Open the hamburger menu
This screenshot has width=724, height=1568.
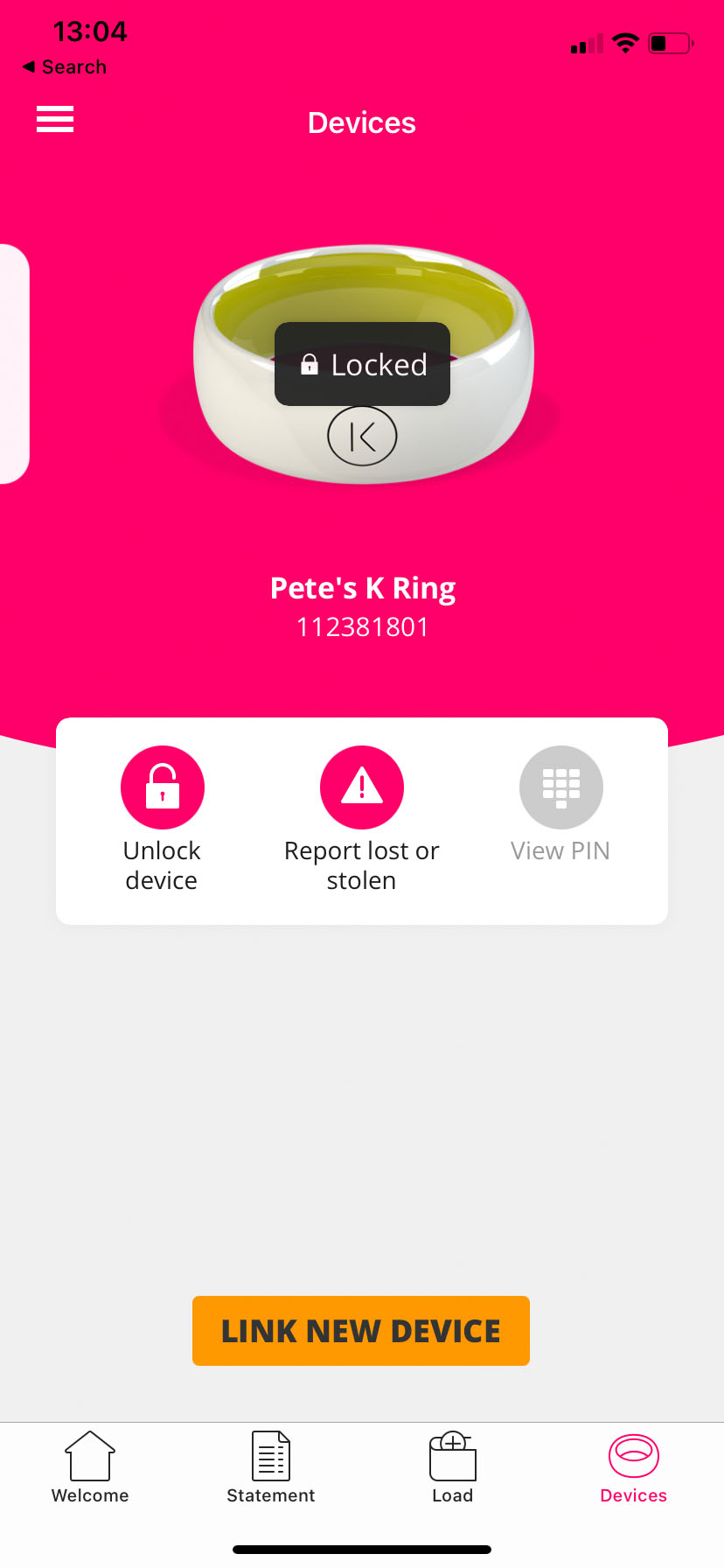pos(55,119)
